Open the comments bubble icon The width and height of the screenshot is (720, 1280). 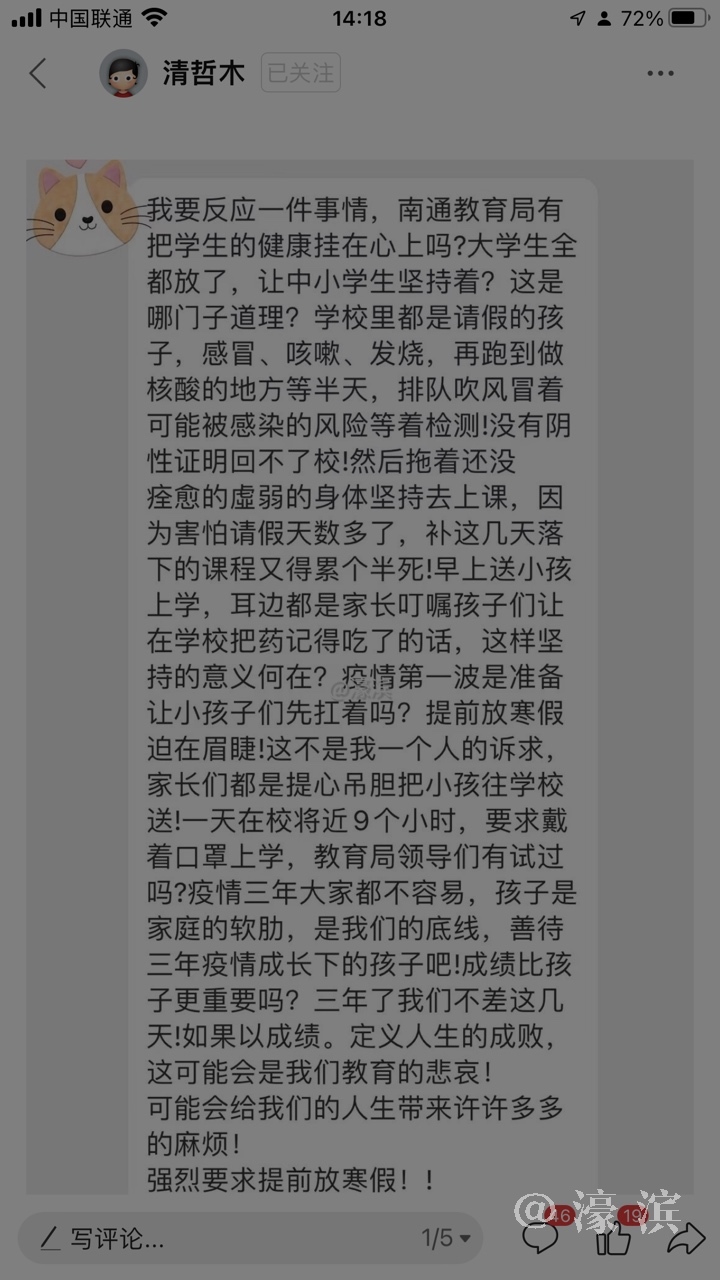[x=541, y=1240]
